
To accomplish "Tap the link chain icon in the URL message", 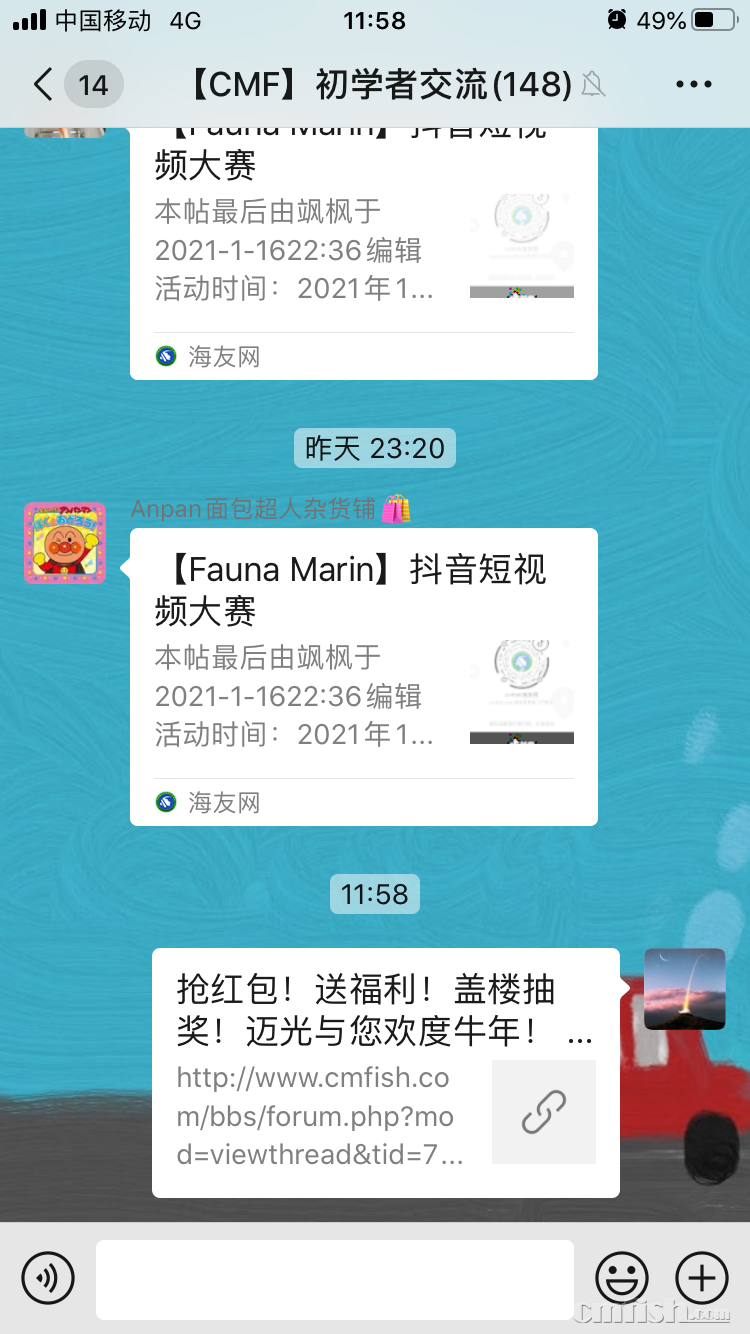I will (x=543, y=1112).
